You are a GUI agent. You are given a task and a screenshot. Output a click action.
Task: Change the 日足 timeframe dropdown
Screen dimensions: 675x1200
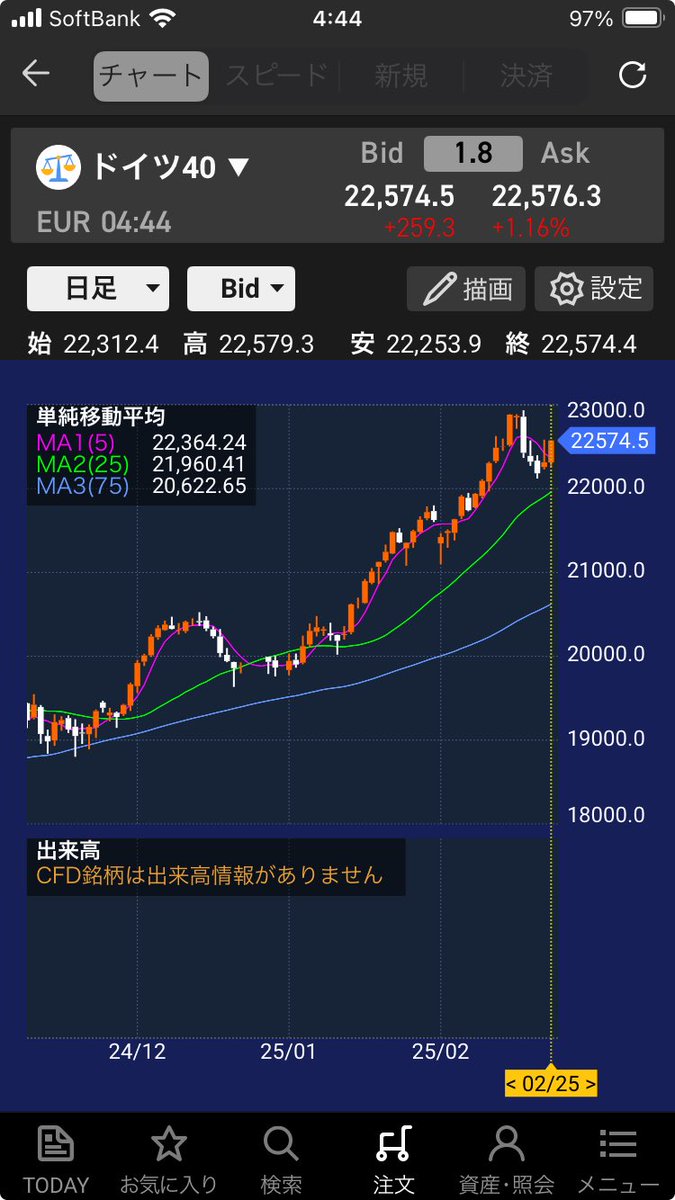98,289
